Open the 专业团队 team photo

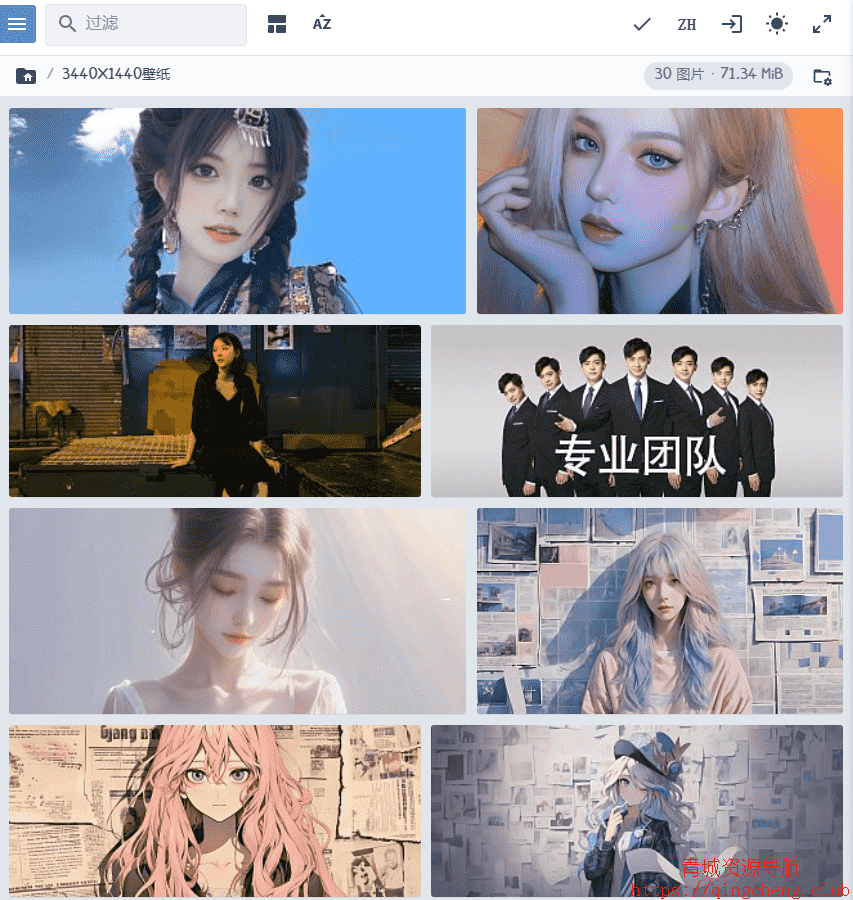tap(637, 411)
